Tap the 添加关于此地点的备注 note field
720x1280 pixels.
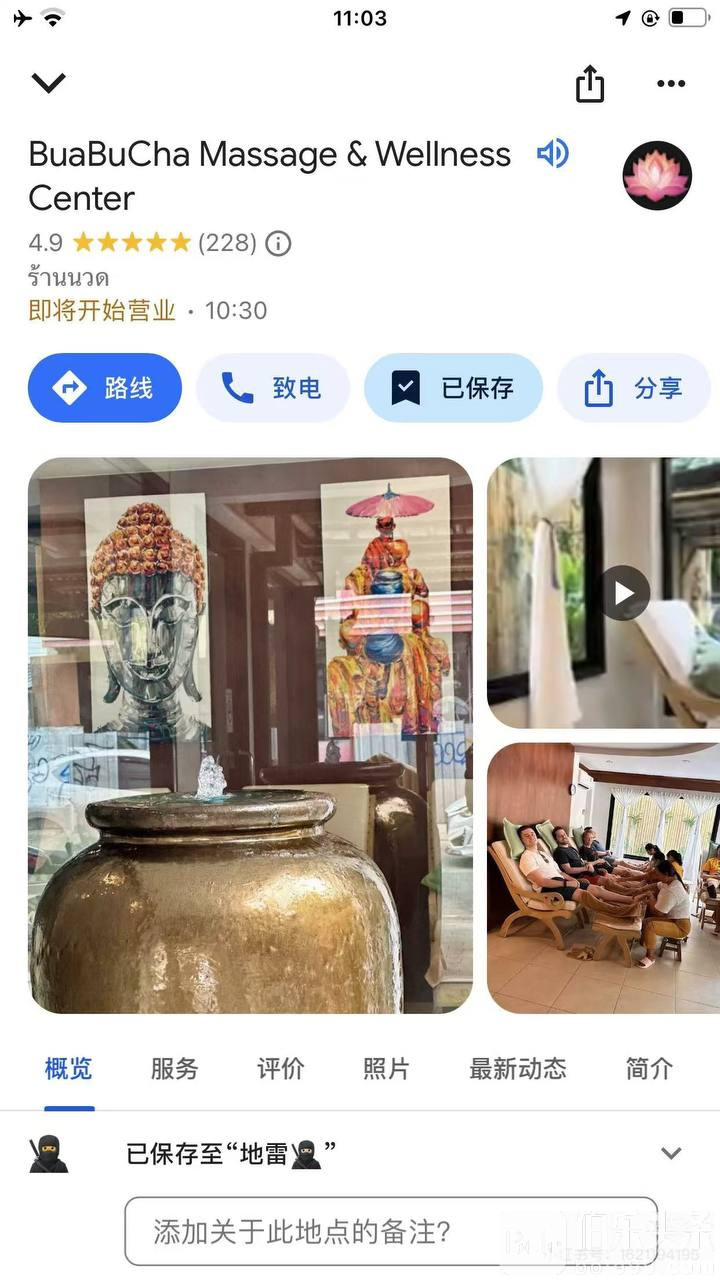(x=391, y=1231)
